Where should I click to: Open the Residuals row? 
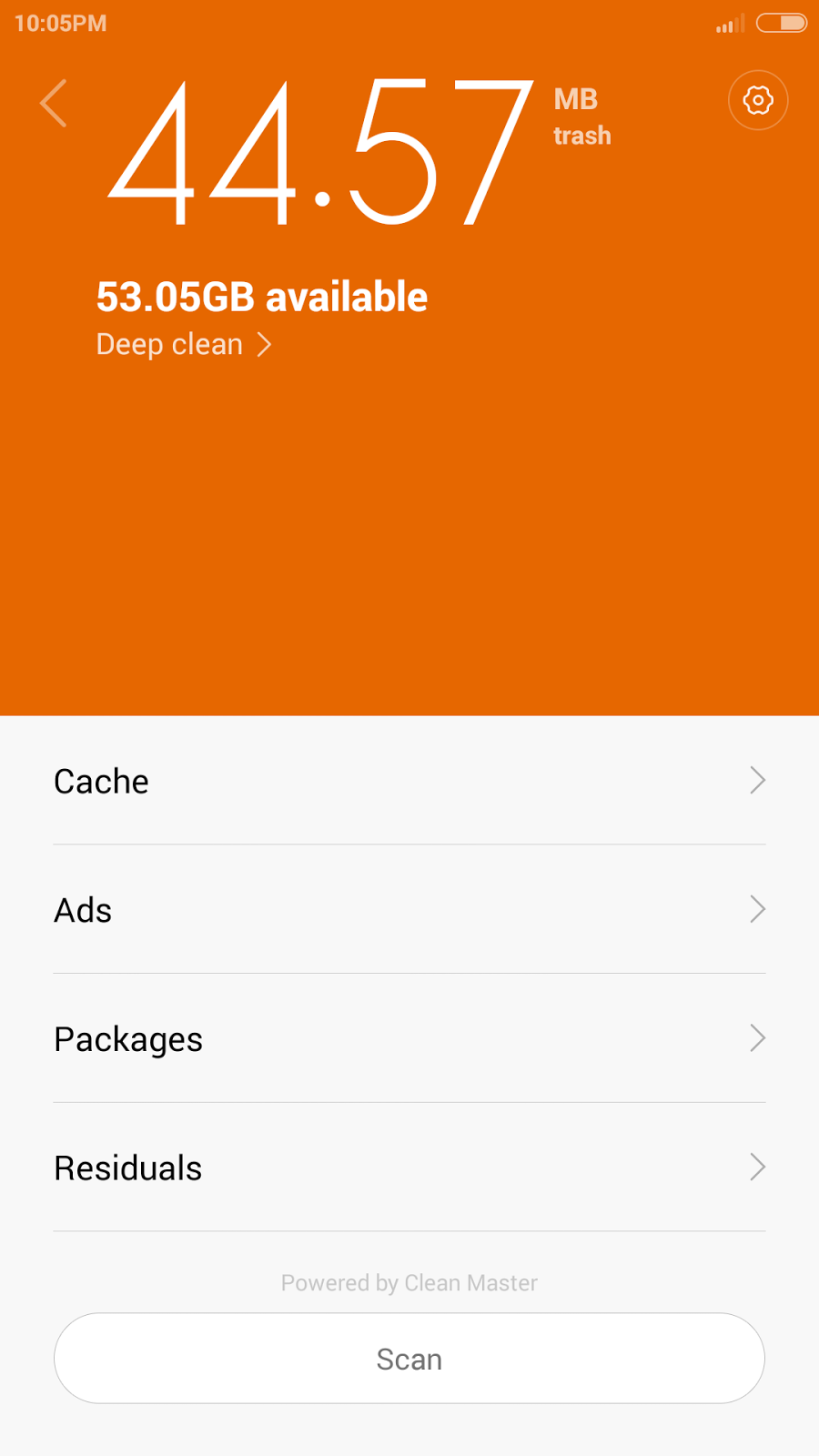point(409,1168)
